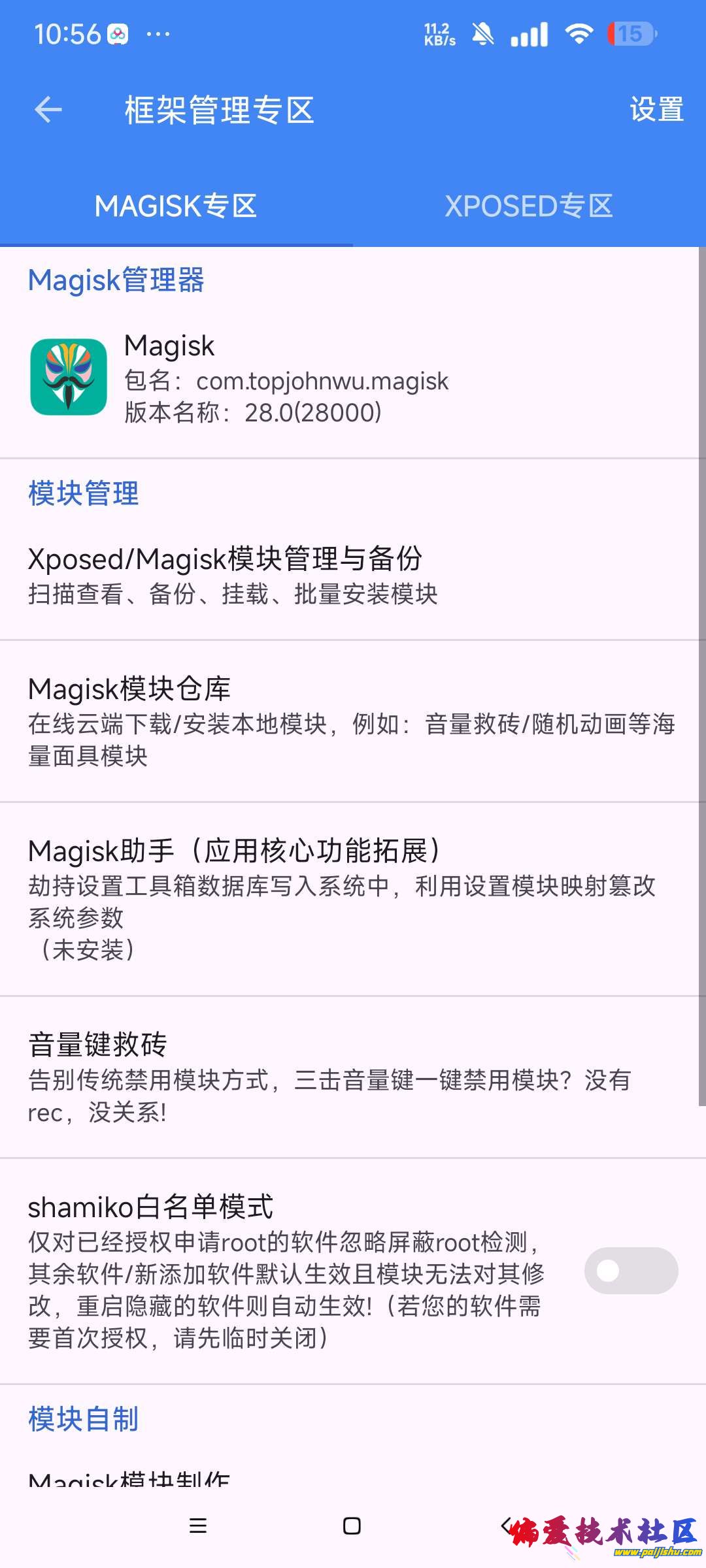Open recent apps via navigation bar
This screenshot has height=1568, width=706.
(197, 1526)
